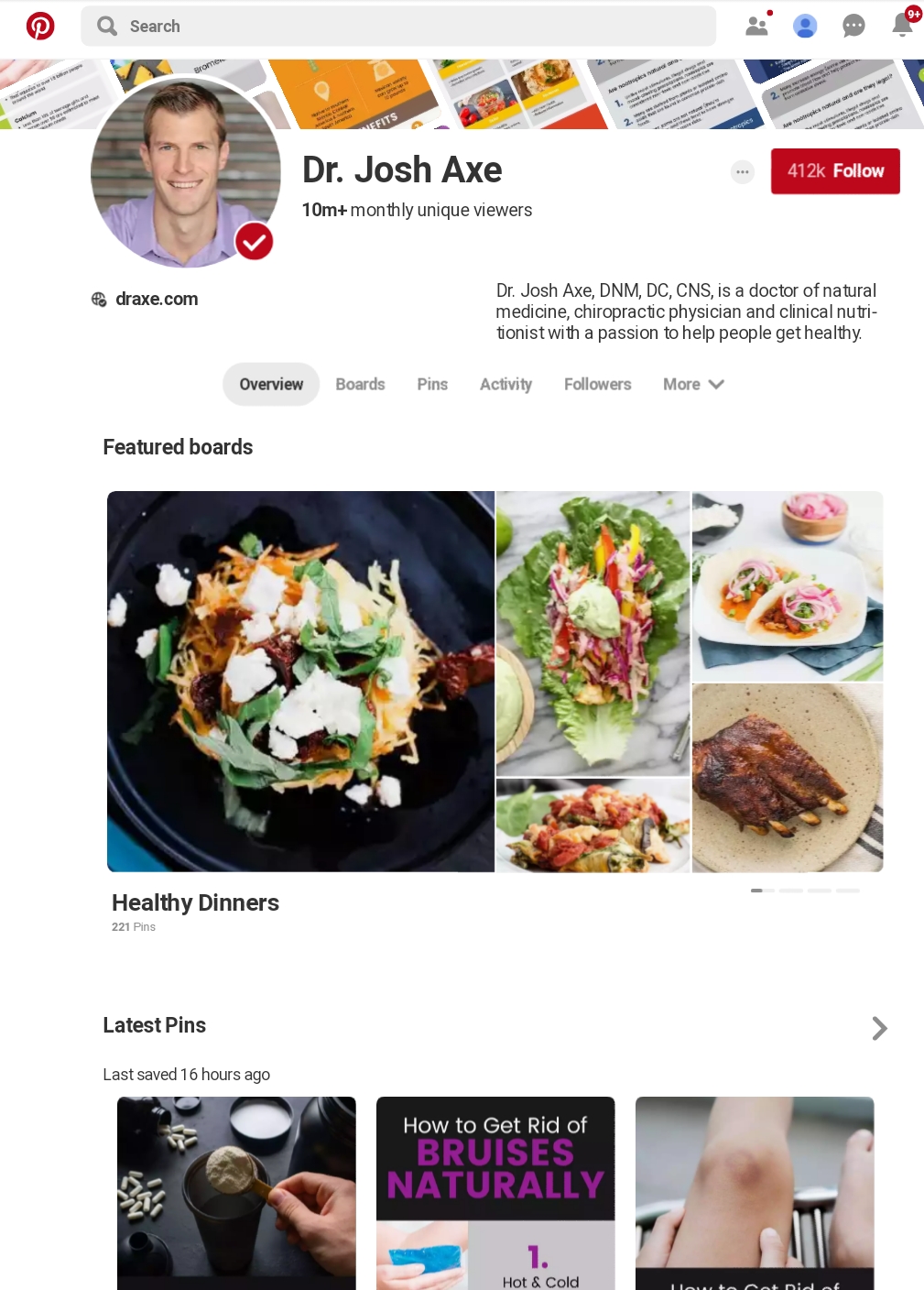Open the following people icon
The width and height of the screenshot is (924, 1290).
(757, 26)
